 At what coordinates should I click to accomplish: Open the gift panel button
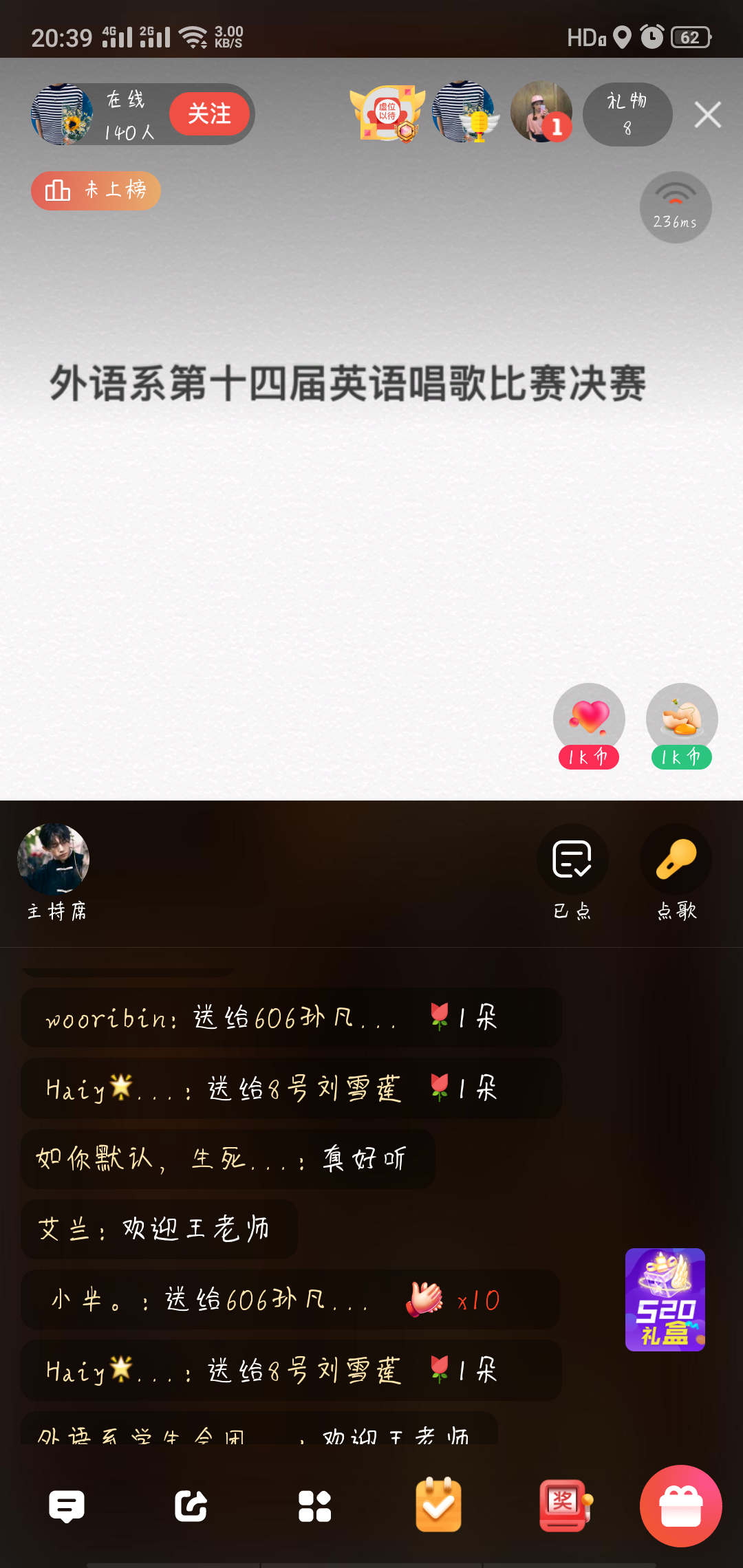[x=680, y=1506]
